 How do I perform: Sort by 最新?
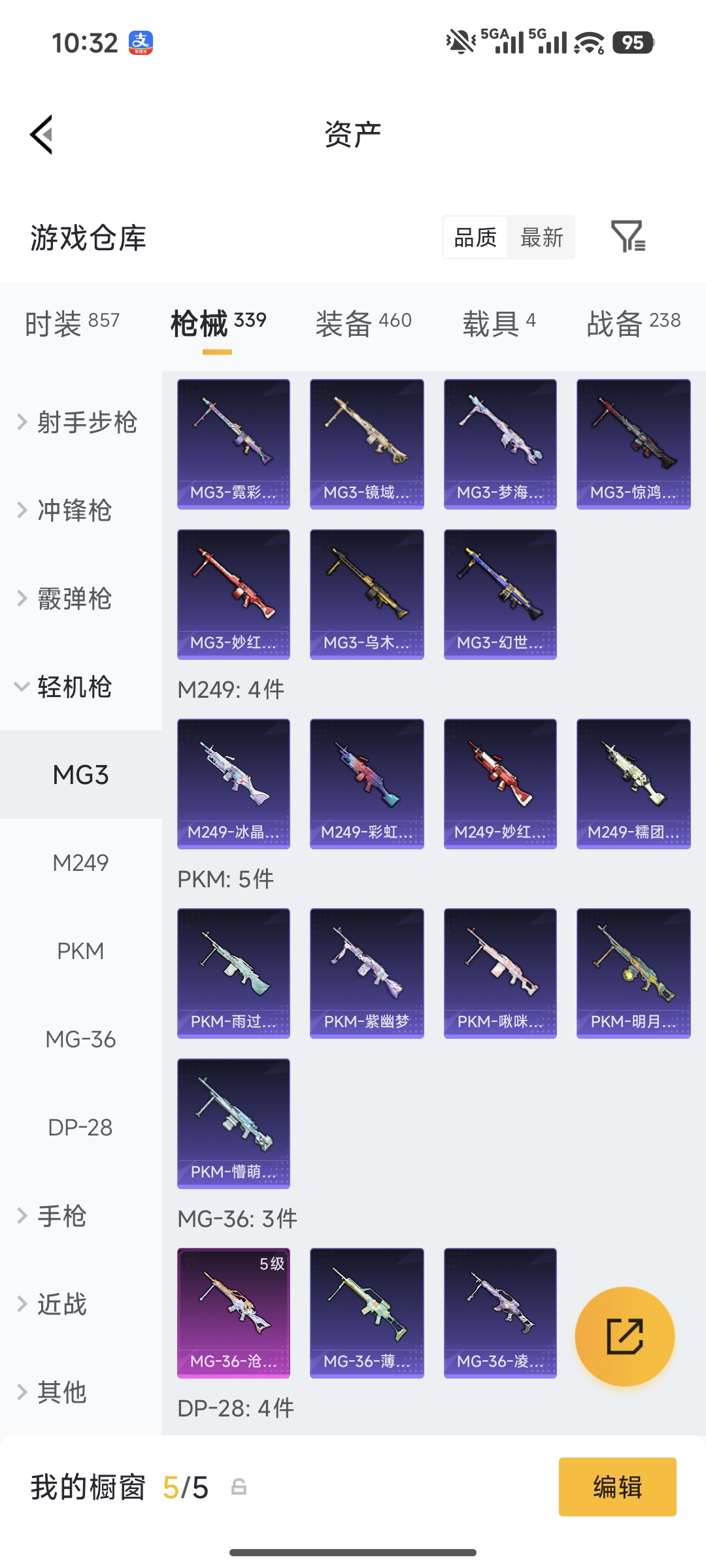click(541, 237)
